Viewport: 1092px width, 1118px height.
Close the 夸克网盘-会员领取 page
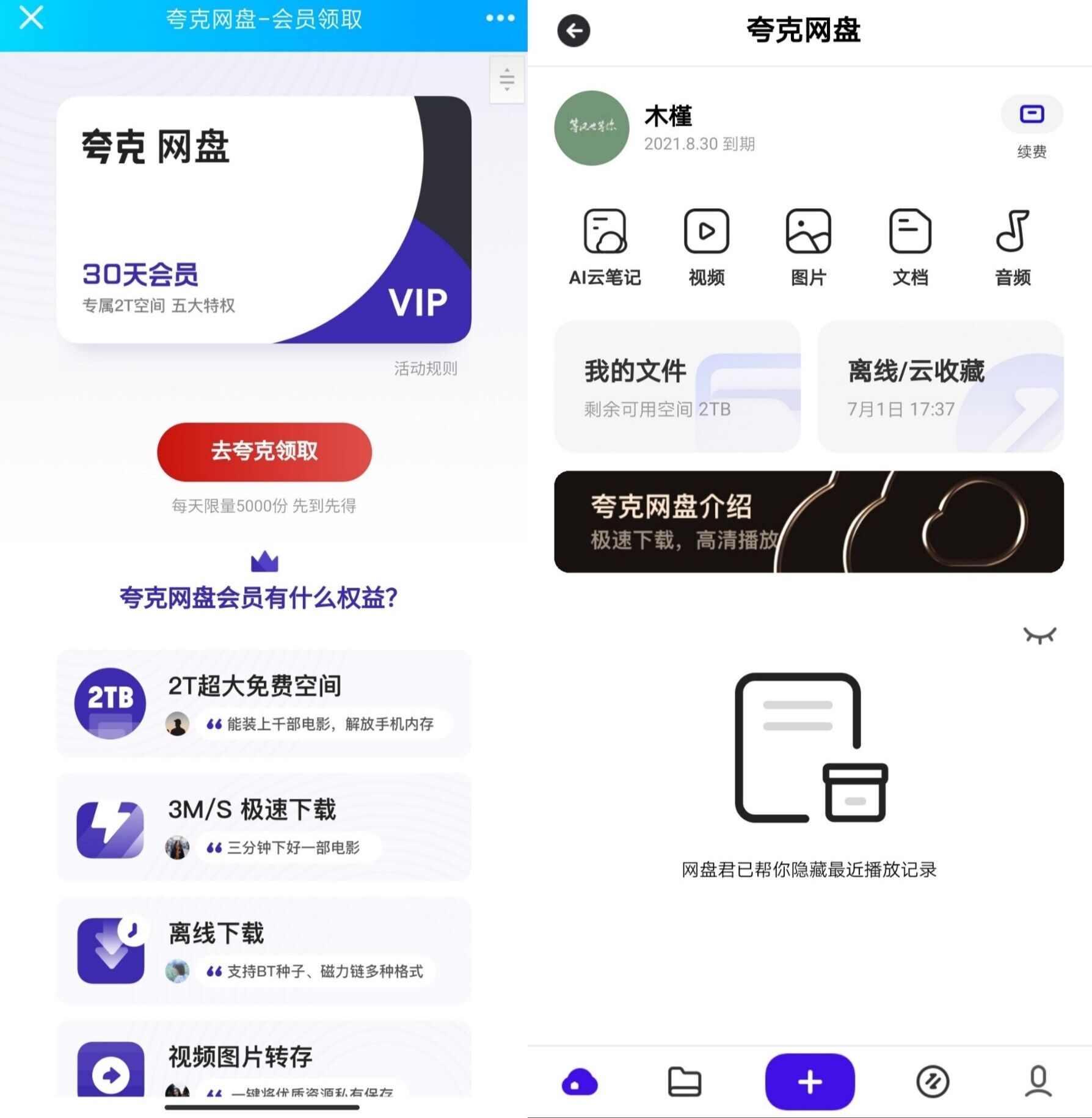(x=31, y=18)
